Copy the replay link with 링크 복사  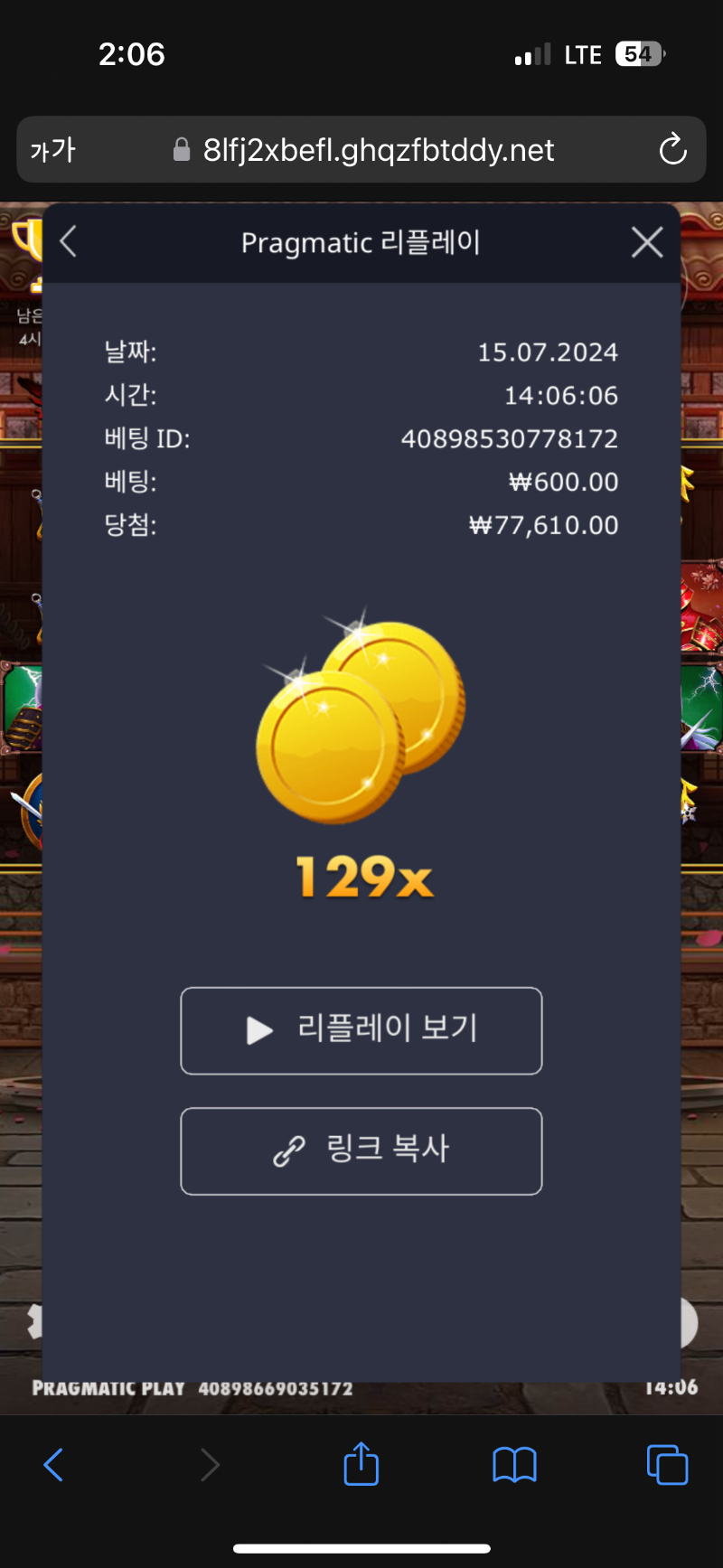tap(361, 1150)
